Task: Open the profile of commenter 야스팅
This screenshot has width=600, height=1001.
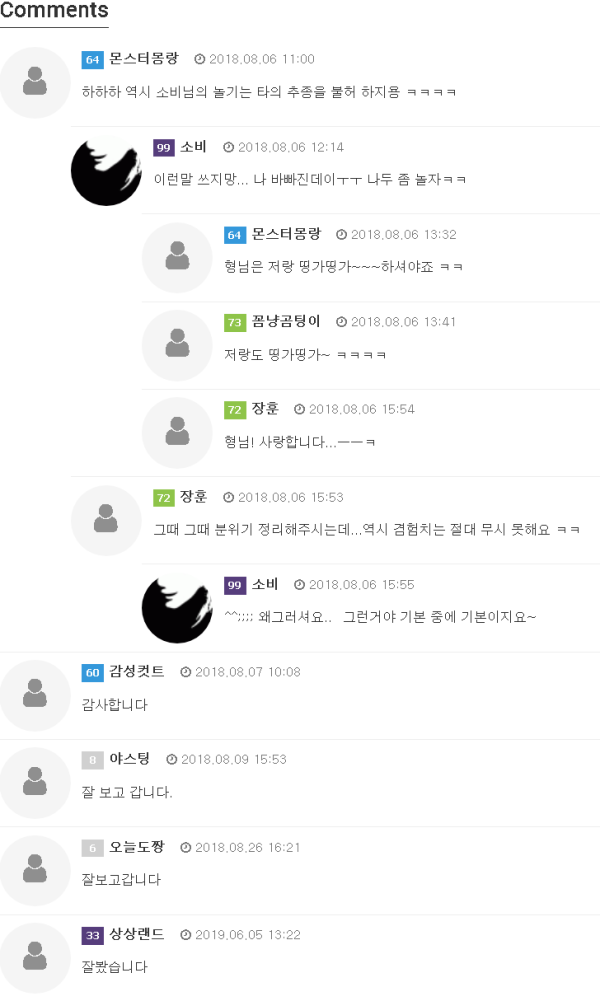Action: pos(129,759)
